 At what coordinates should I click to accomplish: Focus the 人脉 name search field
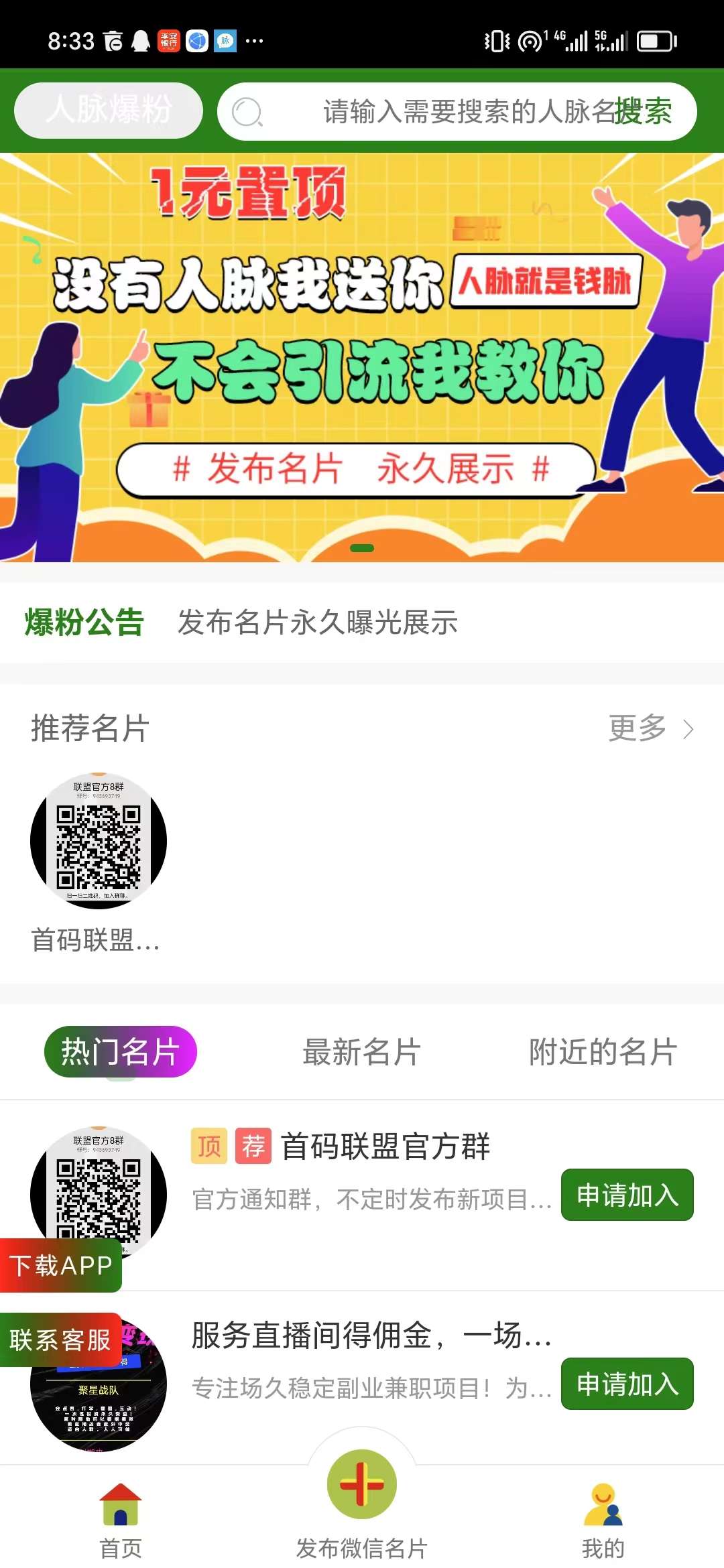[429, 111]
